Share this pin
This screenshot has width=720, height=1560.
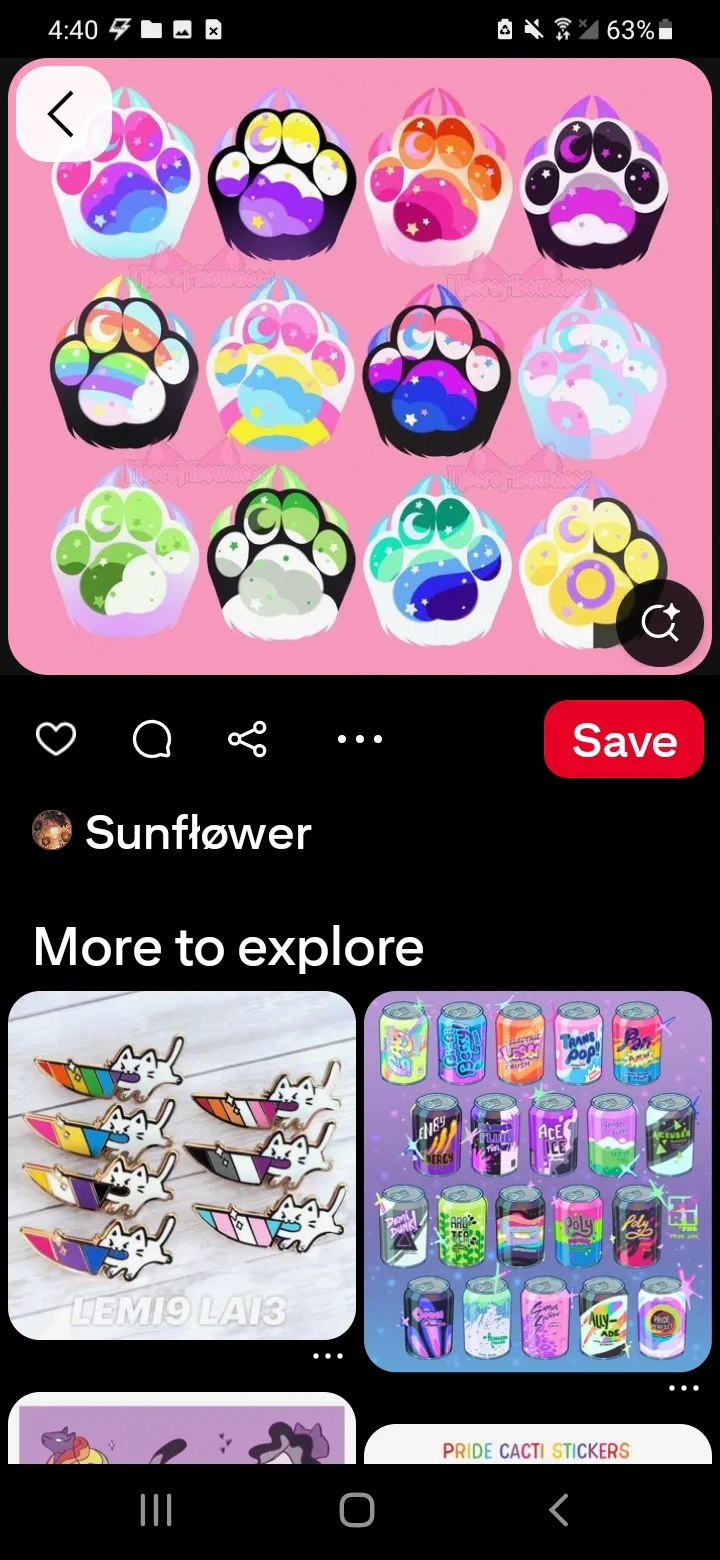pos(247,740)
